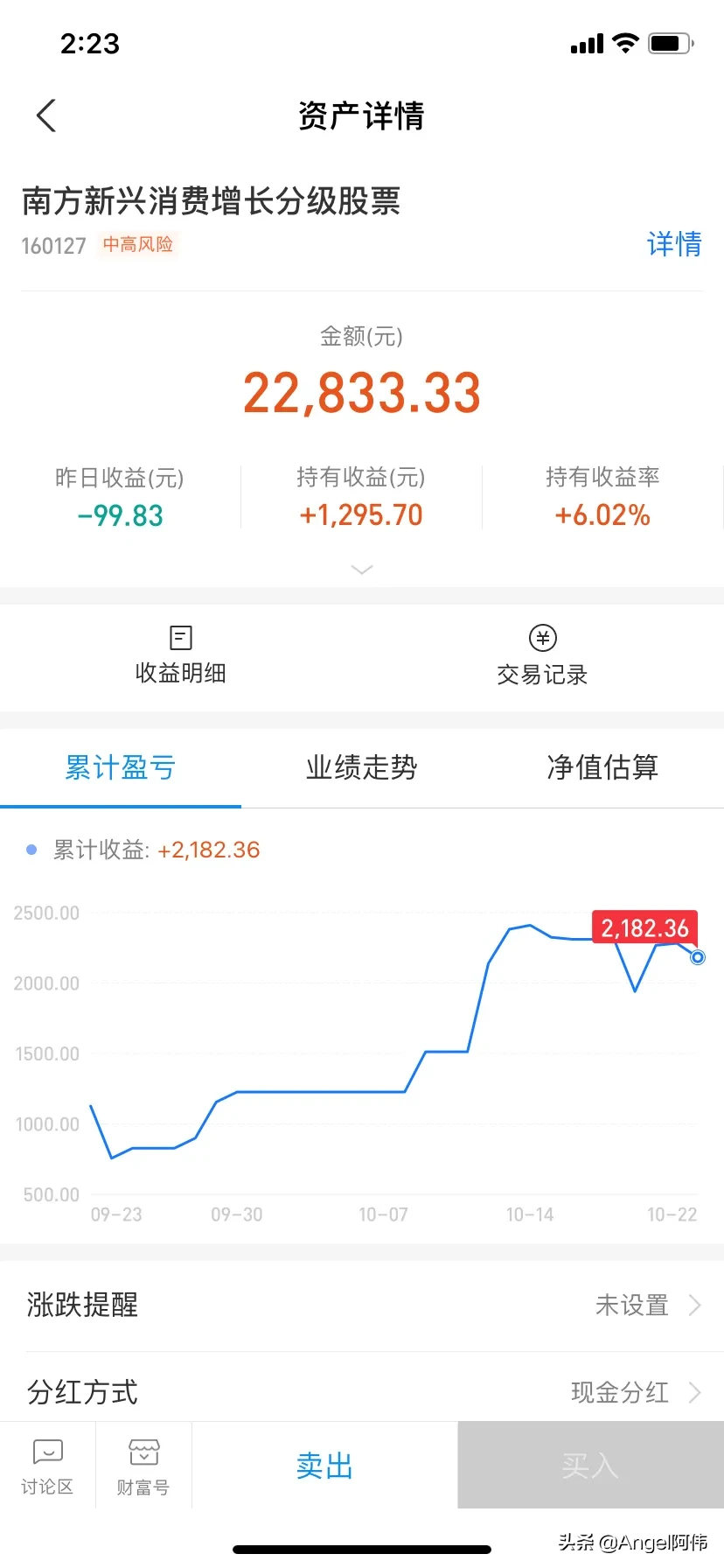
Task: Go back using the top-left arrow
Action: click(46, 115)
